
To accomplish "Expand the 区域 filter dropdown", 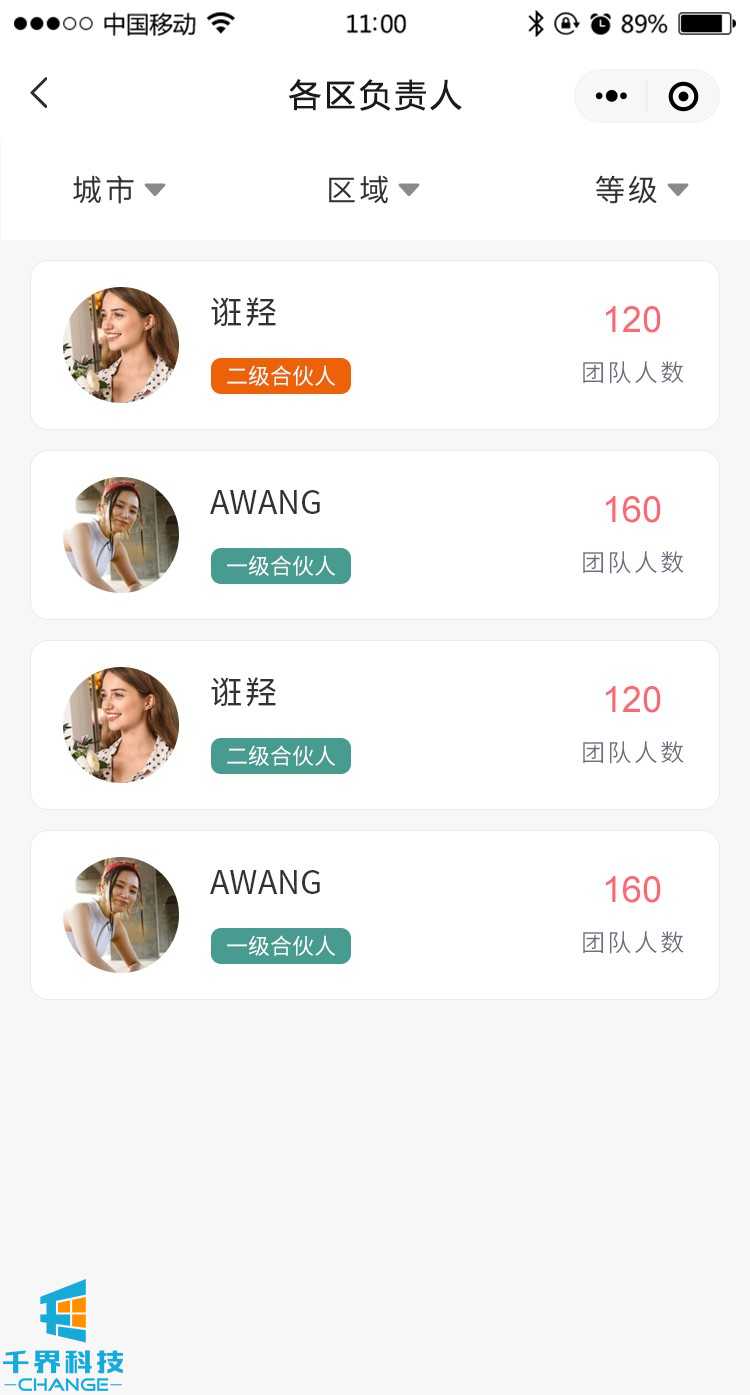I will pyautogui.click(x=373, y=190).
